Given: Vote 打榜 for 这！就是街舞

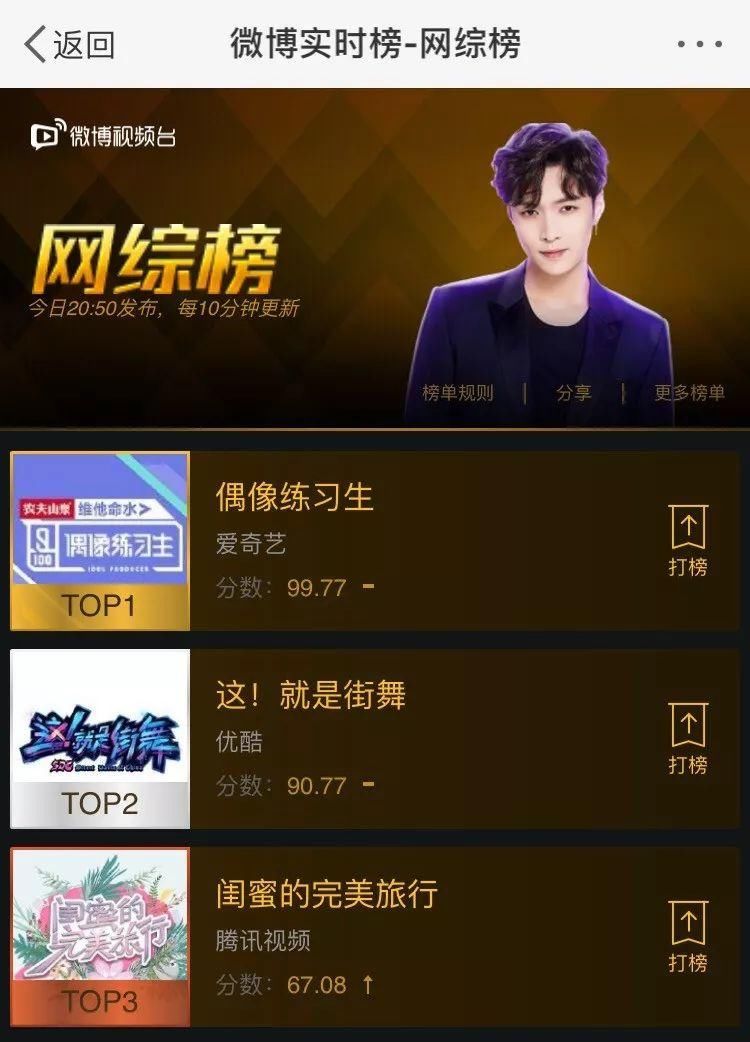Looking at the screenshot, I should [x=687, y=739].
